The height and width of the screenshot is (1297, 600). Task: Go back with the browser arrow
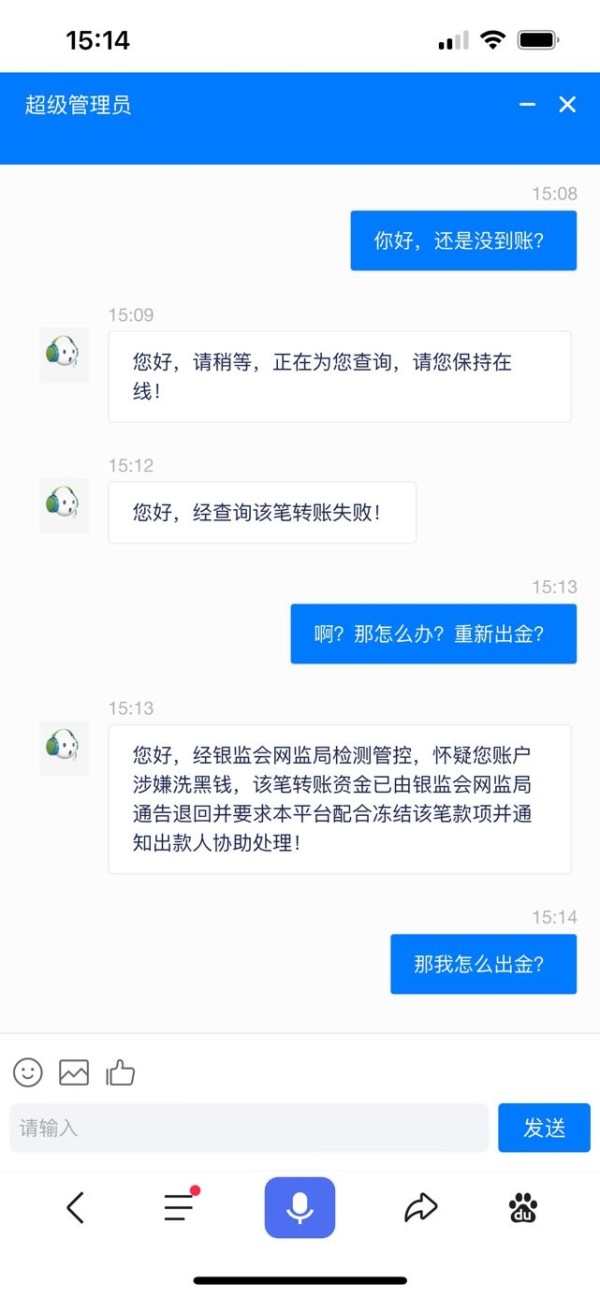(x=75, y=1208)
